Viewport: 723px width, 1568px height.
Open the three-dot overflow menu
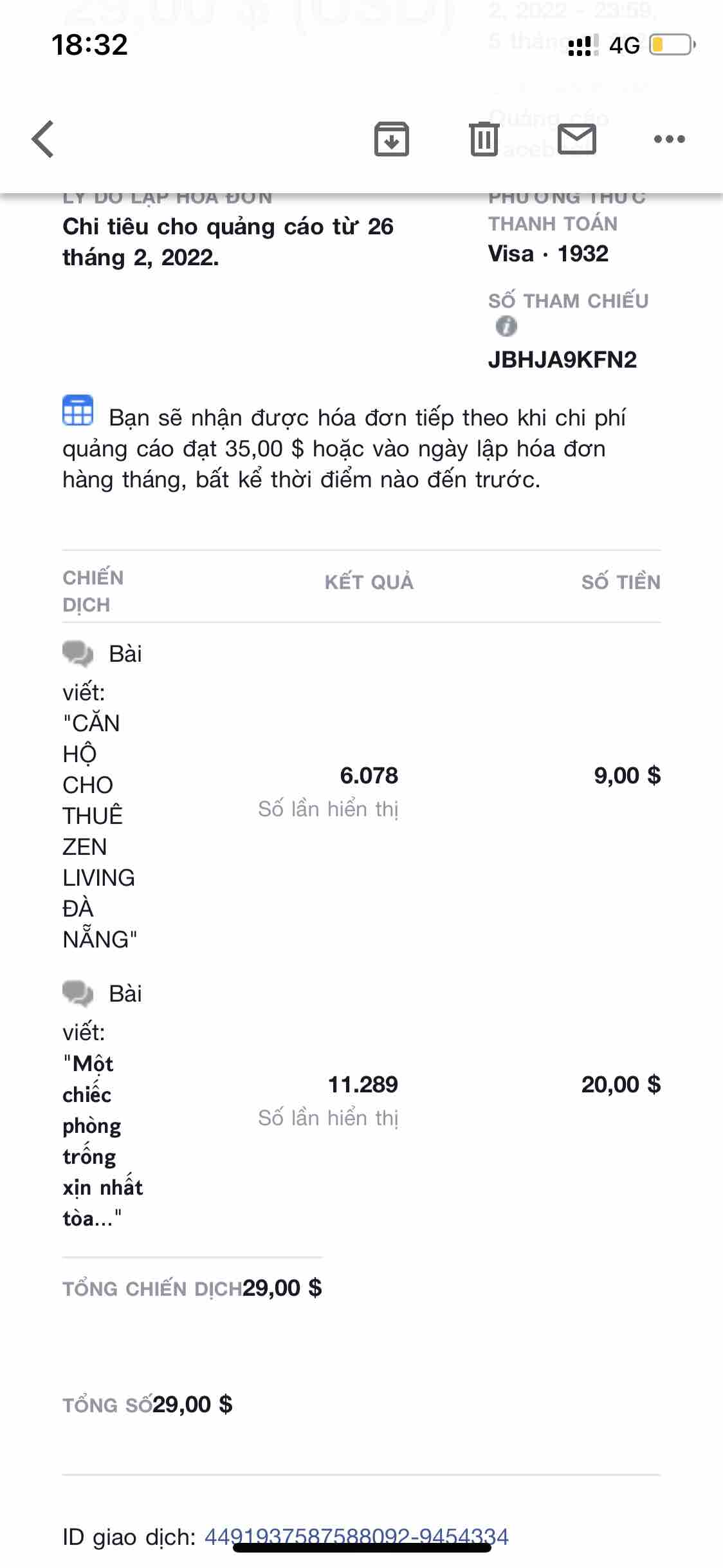click(x=669, y=139)
